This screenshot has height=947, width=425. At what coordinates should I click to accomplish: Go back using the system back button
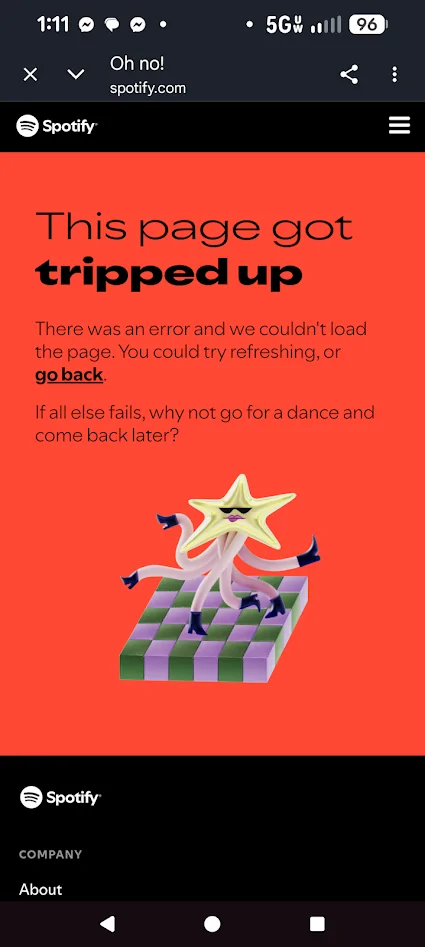tap(107, 923)
